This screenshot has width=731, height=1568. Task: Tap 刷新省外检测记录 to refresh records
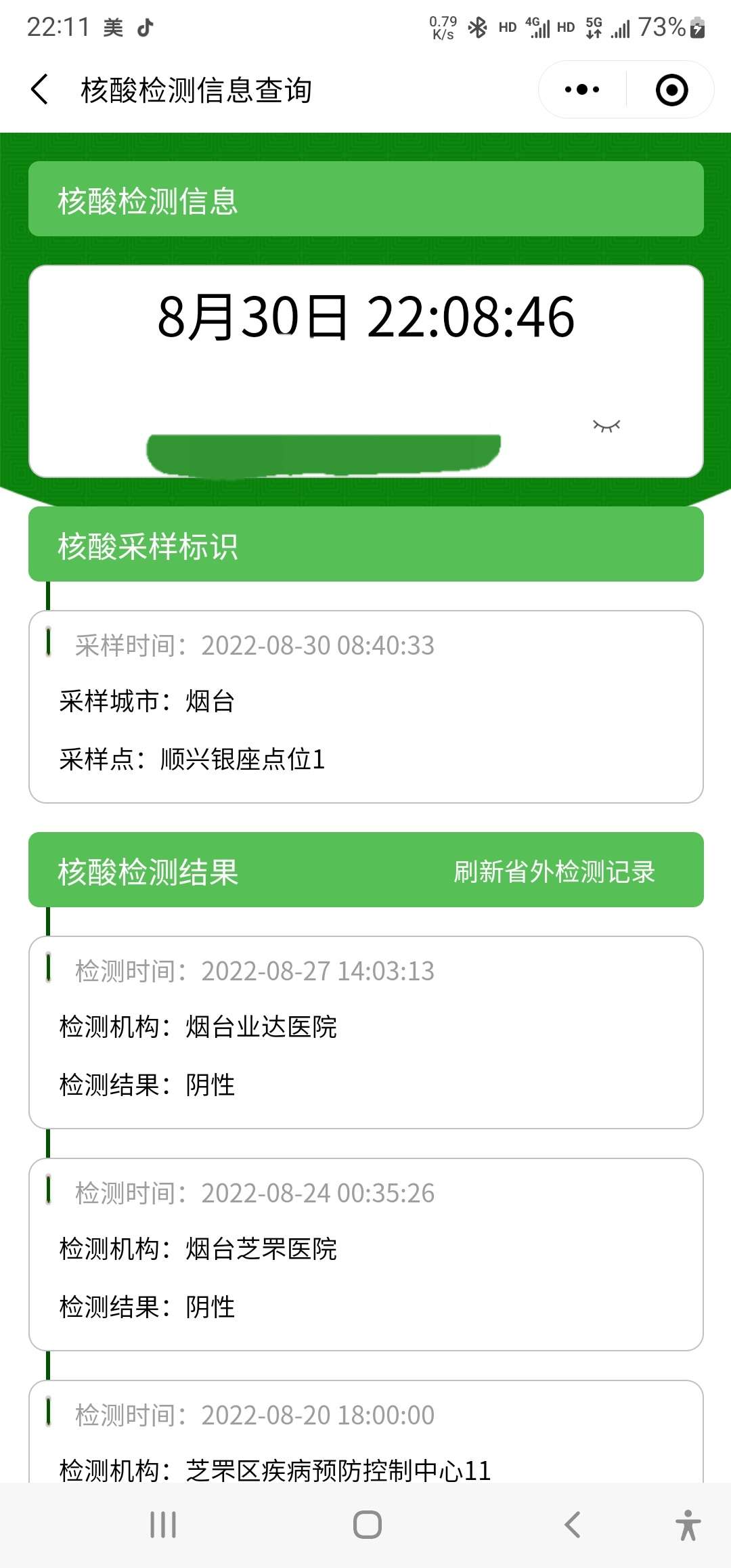pos(554,871)
